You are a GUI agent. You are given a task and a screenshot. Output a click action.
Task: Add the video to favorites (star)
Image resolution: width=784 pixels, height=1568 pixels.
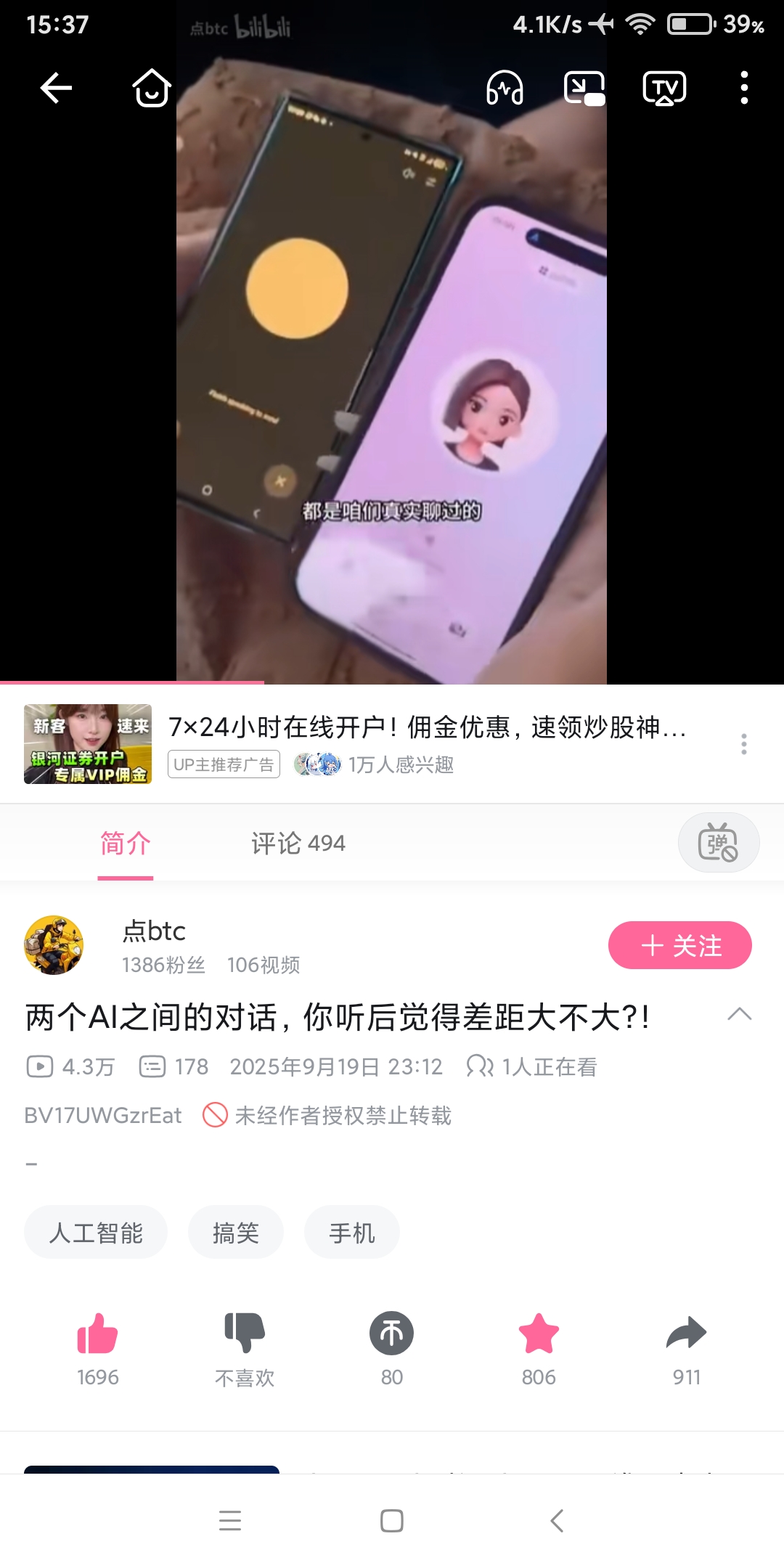pos(539,1334)
